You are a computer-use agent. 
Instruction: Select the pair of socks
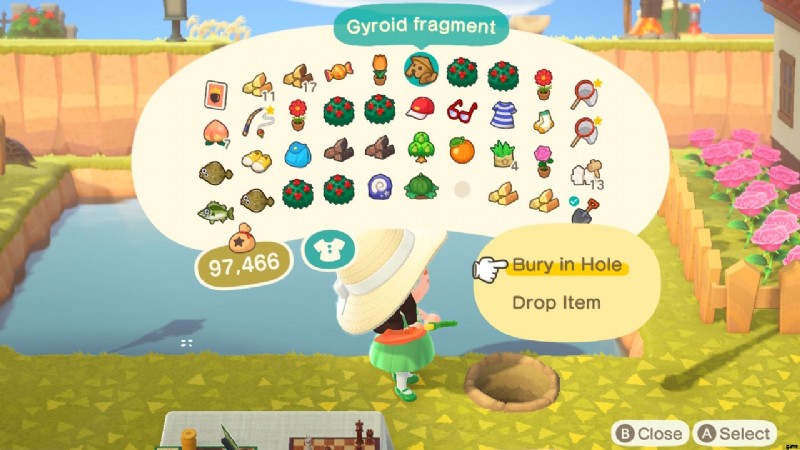tap(543, 120)
